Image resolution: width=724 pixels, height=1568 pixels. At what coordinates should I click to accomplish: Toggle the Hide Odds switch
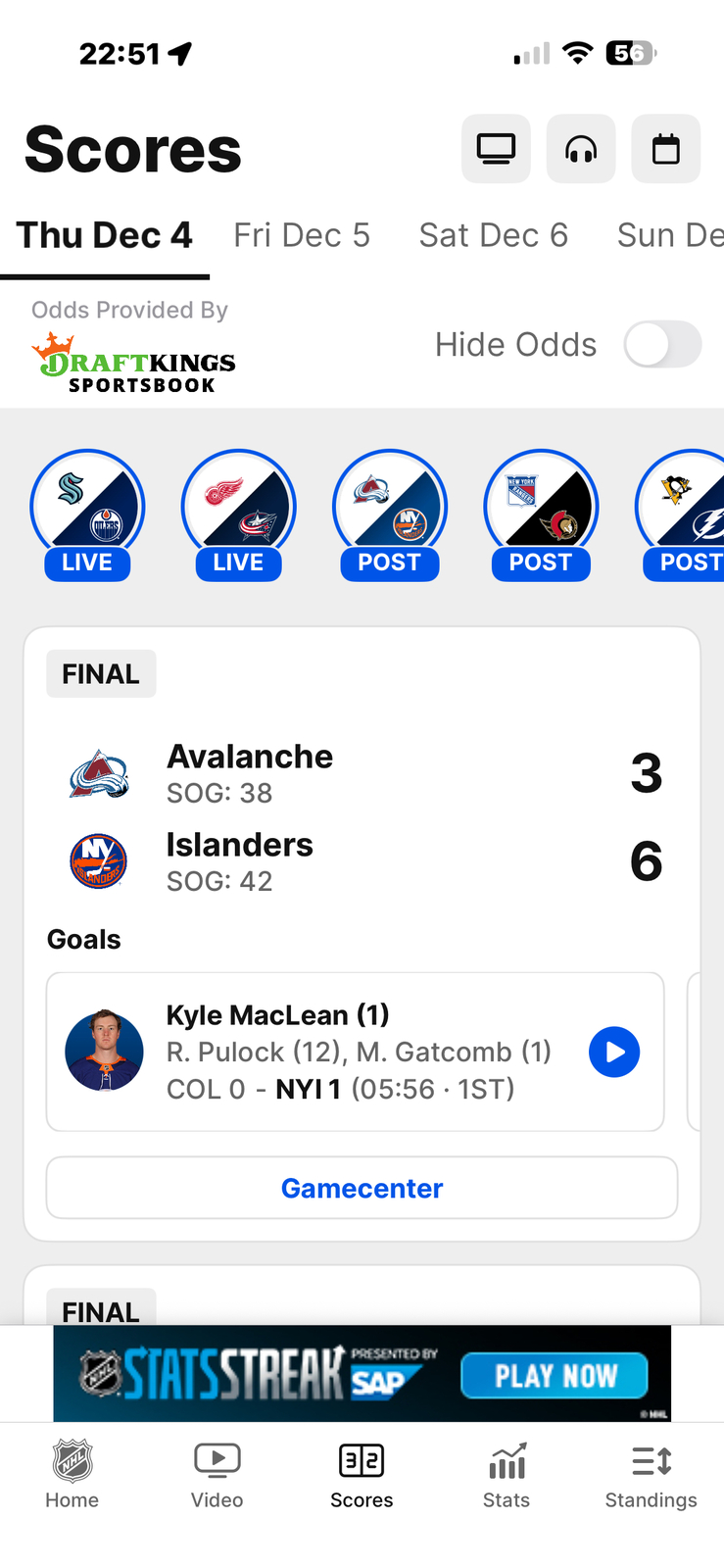[662, 345]
